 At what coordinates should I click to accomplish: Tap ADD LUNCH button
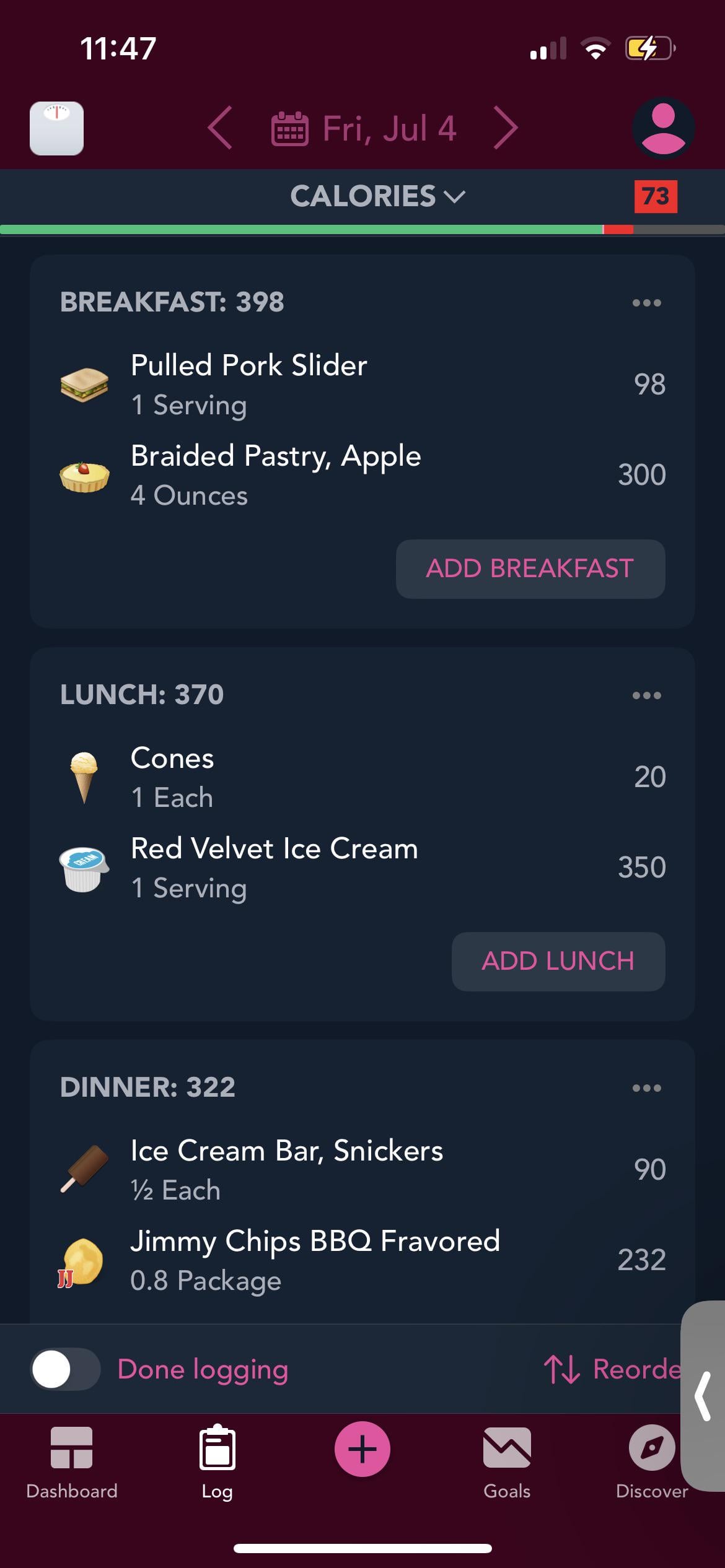(558, 961)
